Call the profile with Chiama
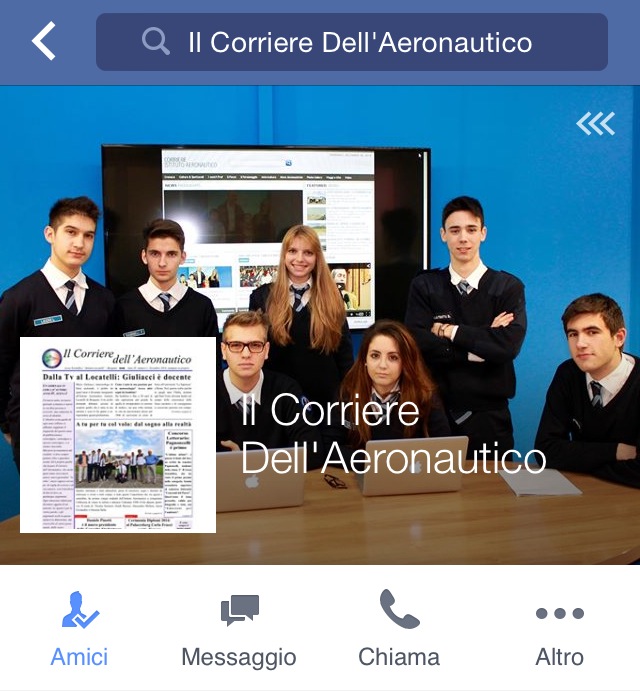Image resolution: width=640 pixels, height=691 pixels. 399,628
